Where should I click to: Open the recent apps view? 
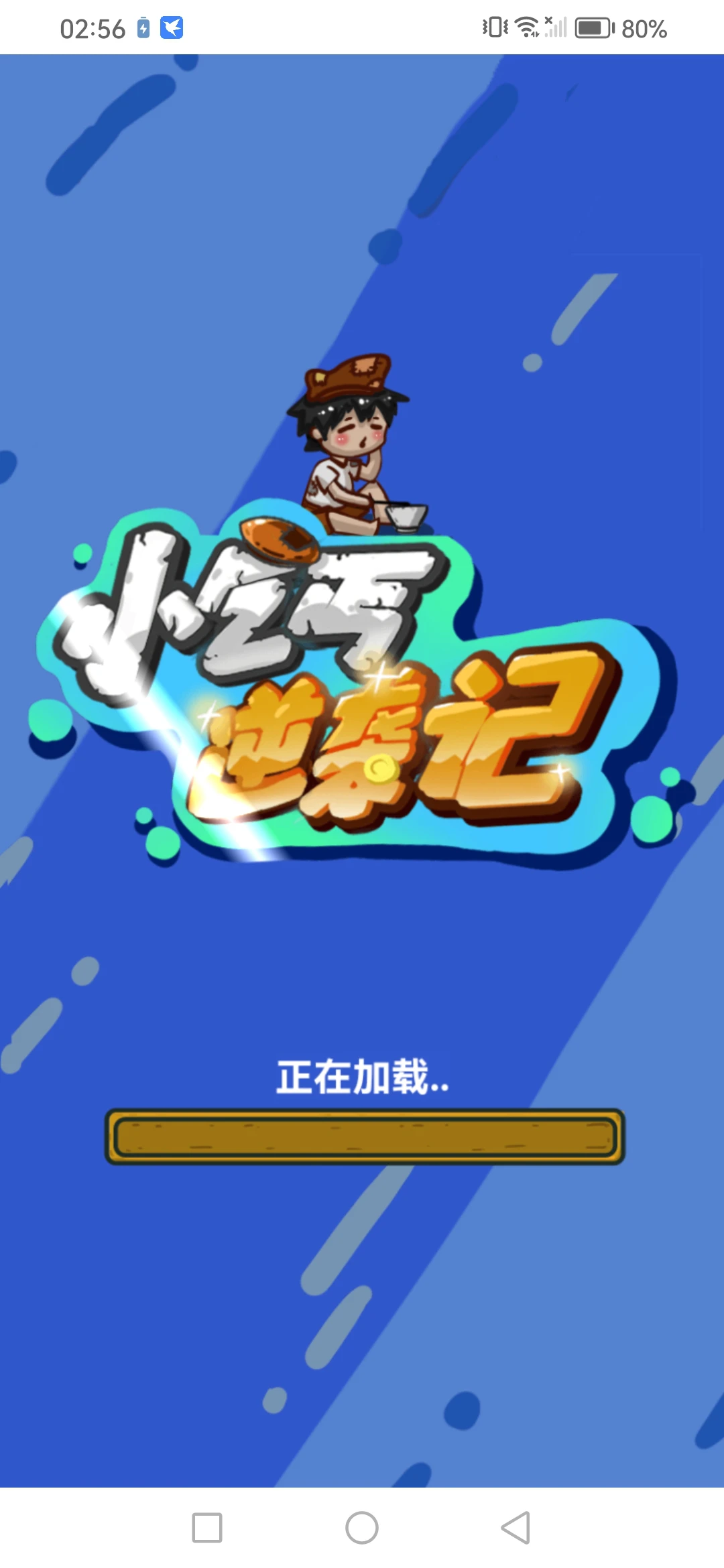pyautogui.click(x=207, y=1527)
